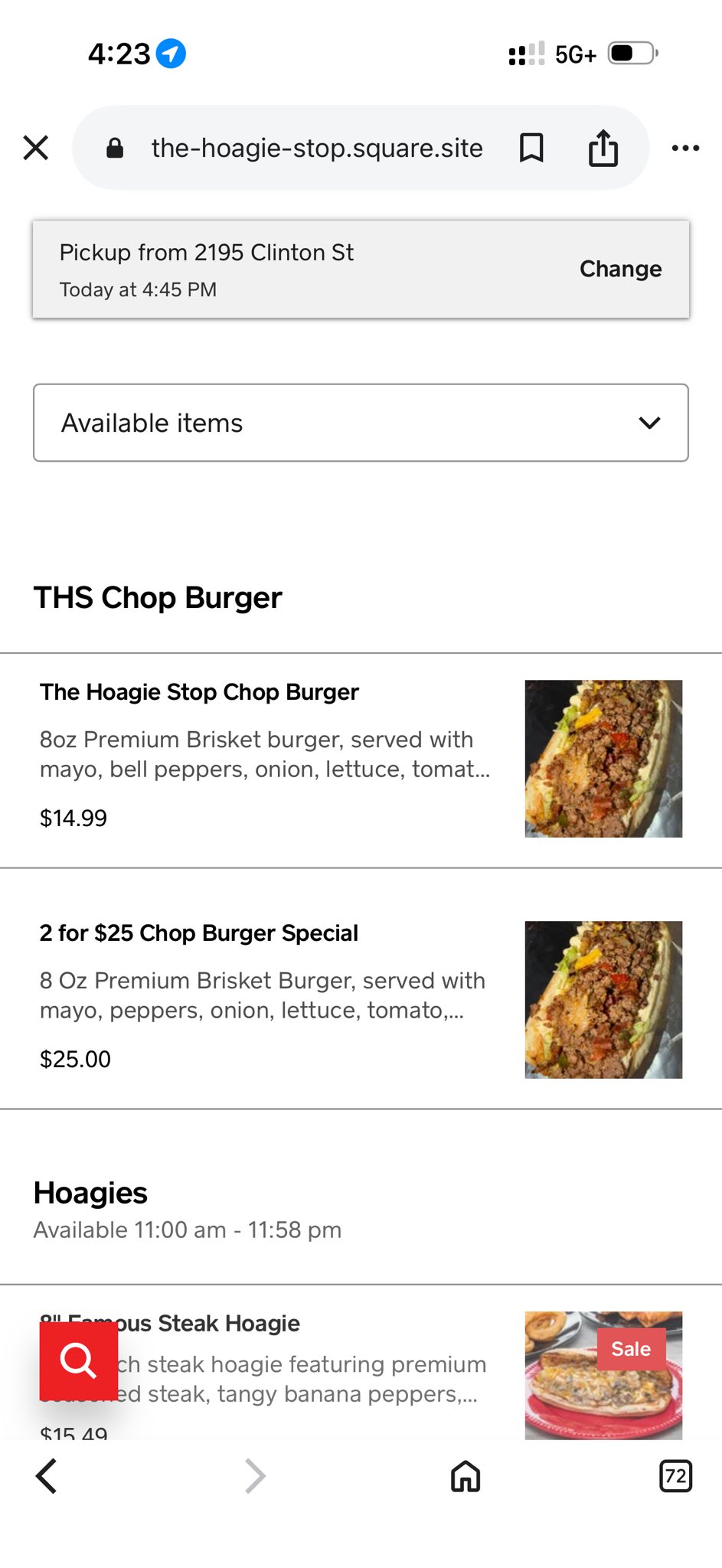This screenshot has width=722, height=1568.
Task: Expand the Available items dropdown
Action: click(361, 423)
